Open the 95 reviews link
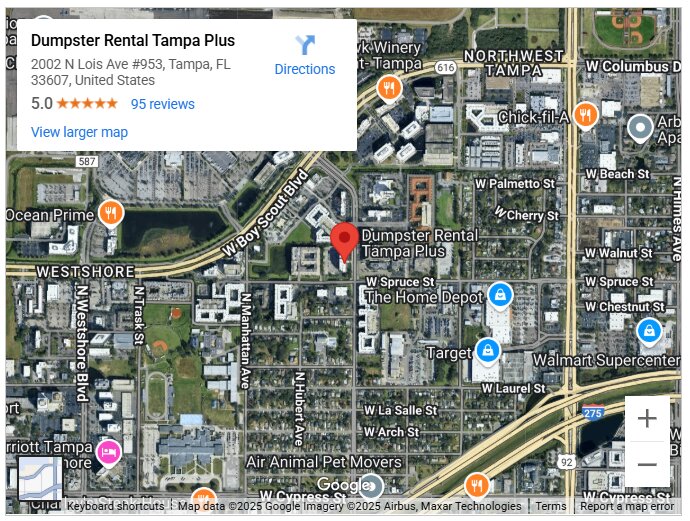This screenshot has height=521, width=690. 162,104
